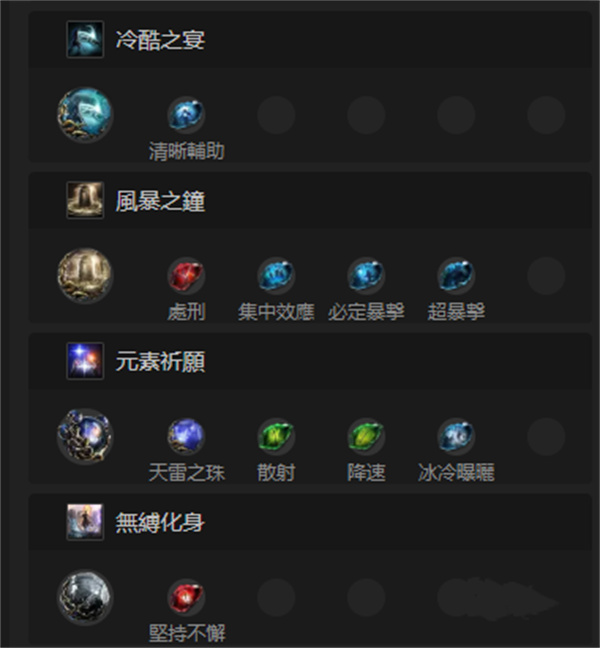This screenshot has width=600, height=648.
Task: Tap the 處刑 support gem
Action: tap(186, 276)
